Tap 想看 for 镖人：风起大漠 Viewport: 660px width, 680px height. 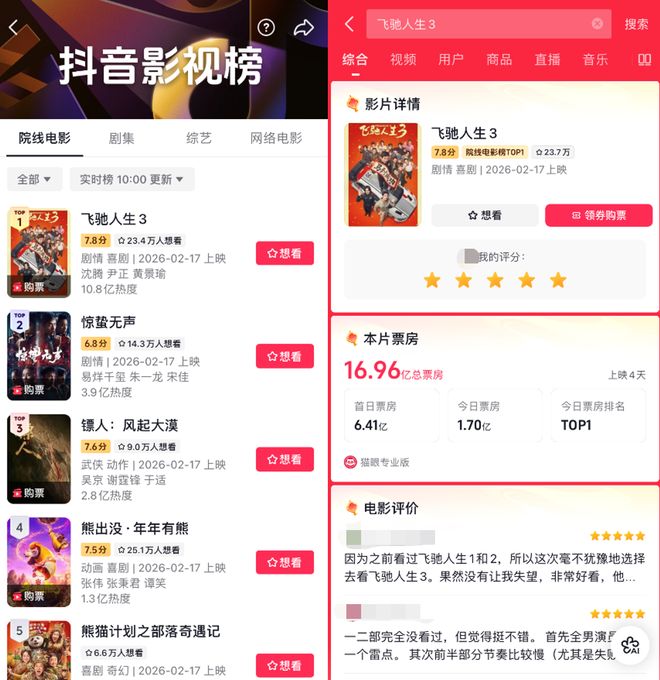click(285, 459)
